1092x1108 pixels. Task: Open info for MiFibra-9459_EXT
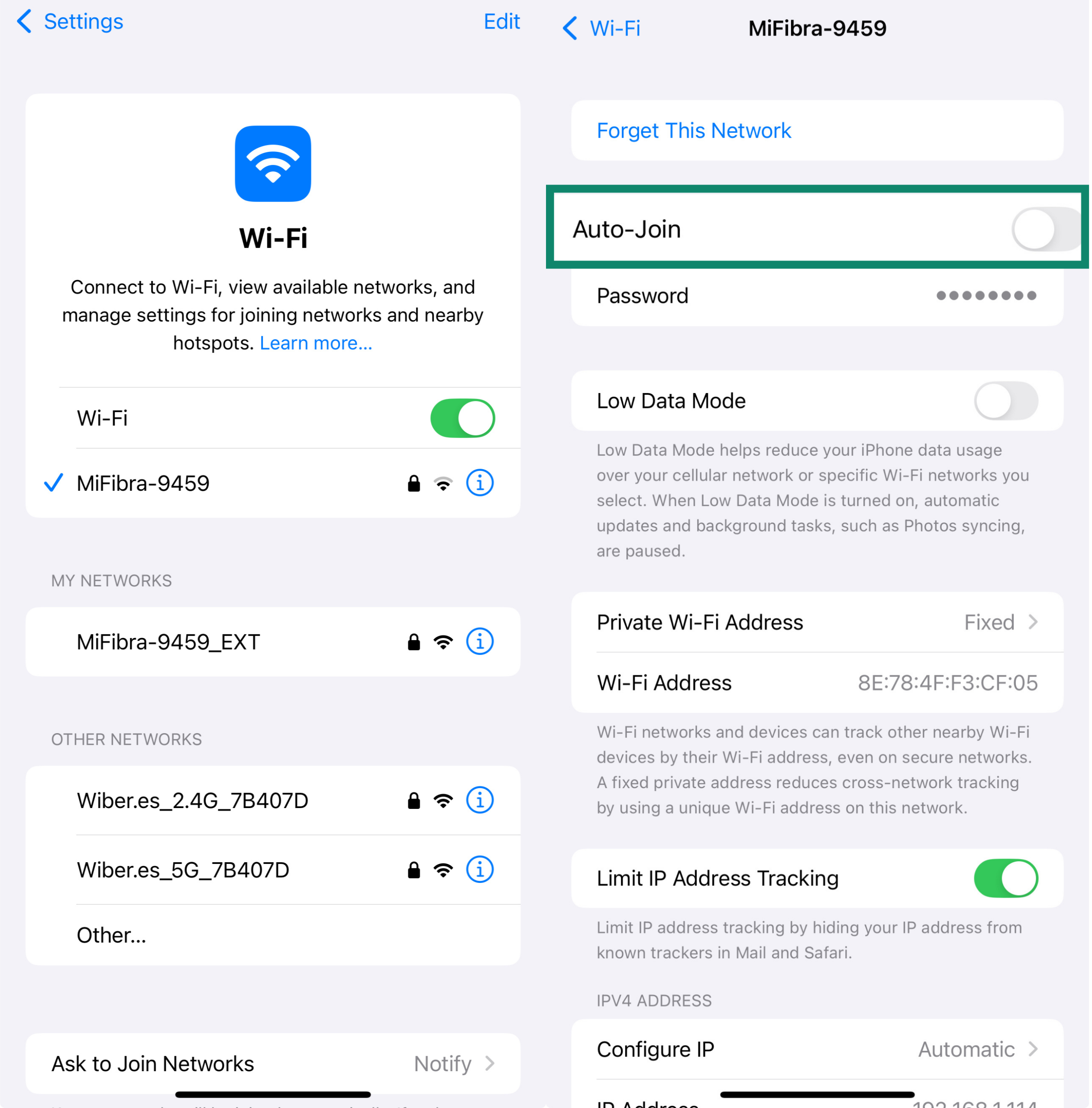pyautogui.click(x=479, y=641)
